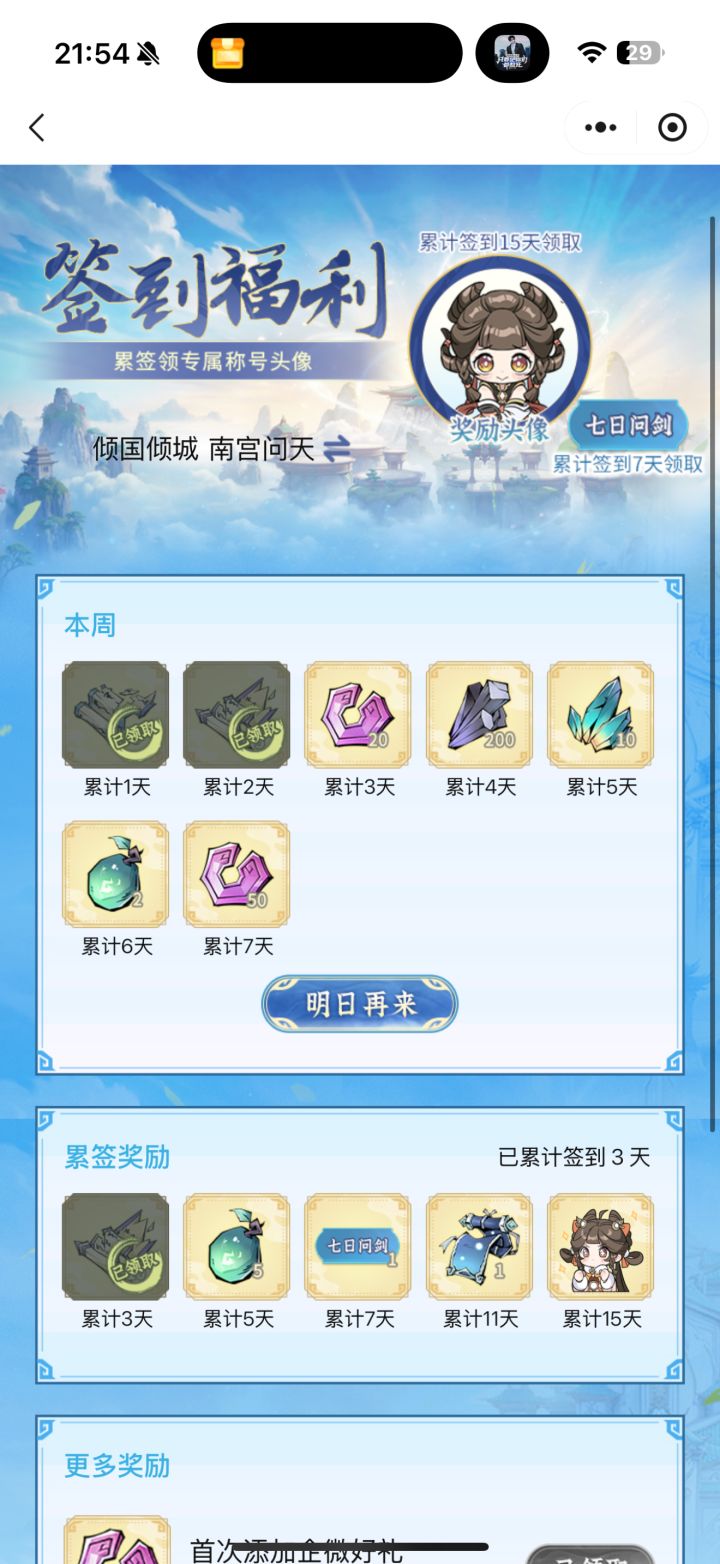Select the 累计6天 green pouch reward icon

click(115, 875)
